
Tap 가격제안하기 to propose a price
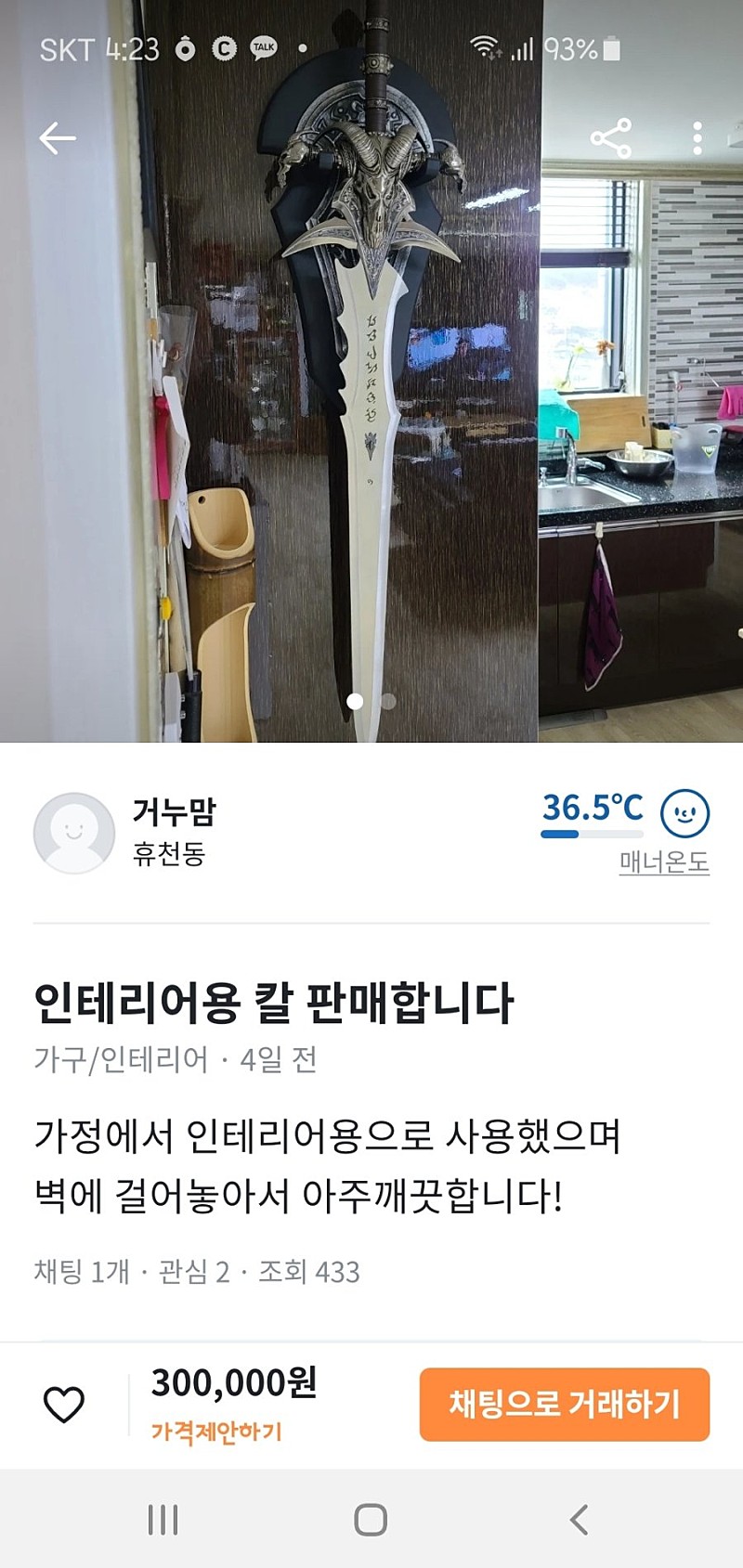coord(216,1432)
